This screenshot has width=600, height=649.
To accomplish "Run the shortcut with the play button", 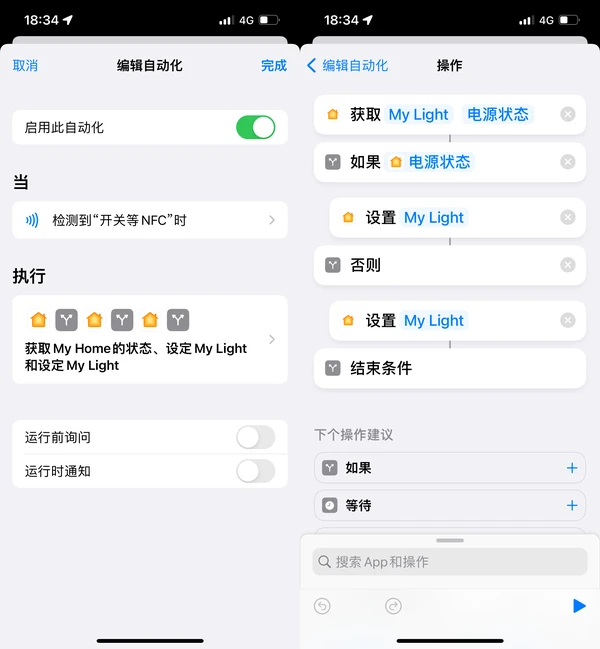I will pos(579,606).
